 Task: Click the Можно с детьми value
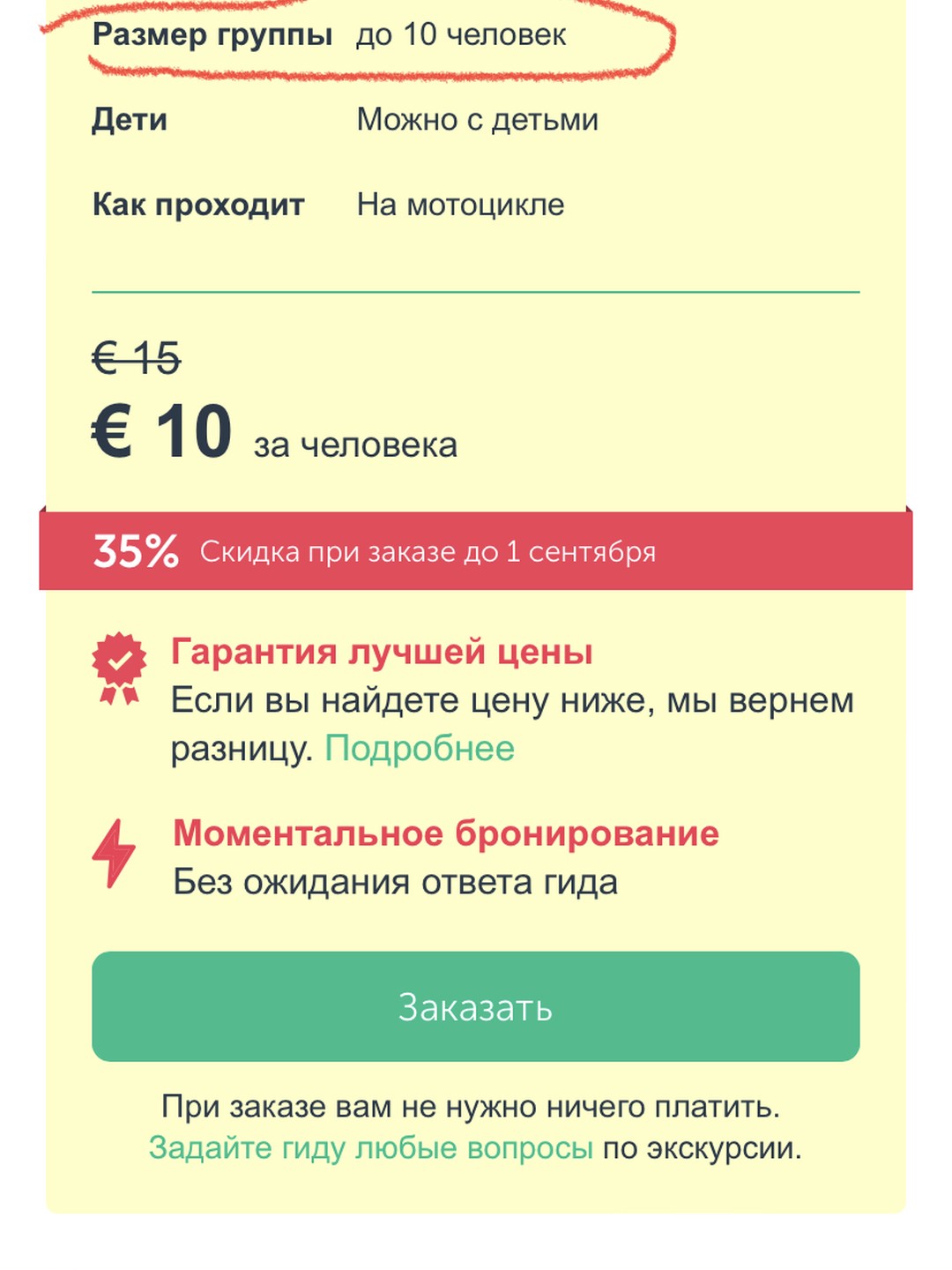click(476, 120)
